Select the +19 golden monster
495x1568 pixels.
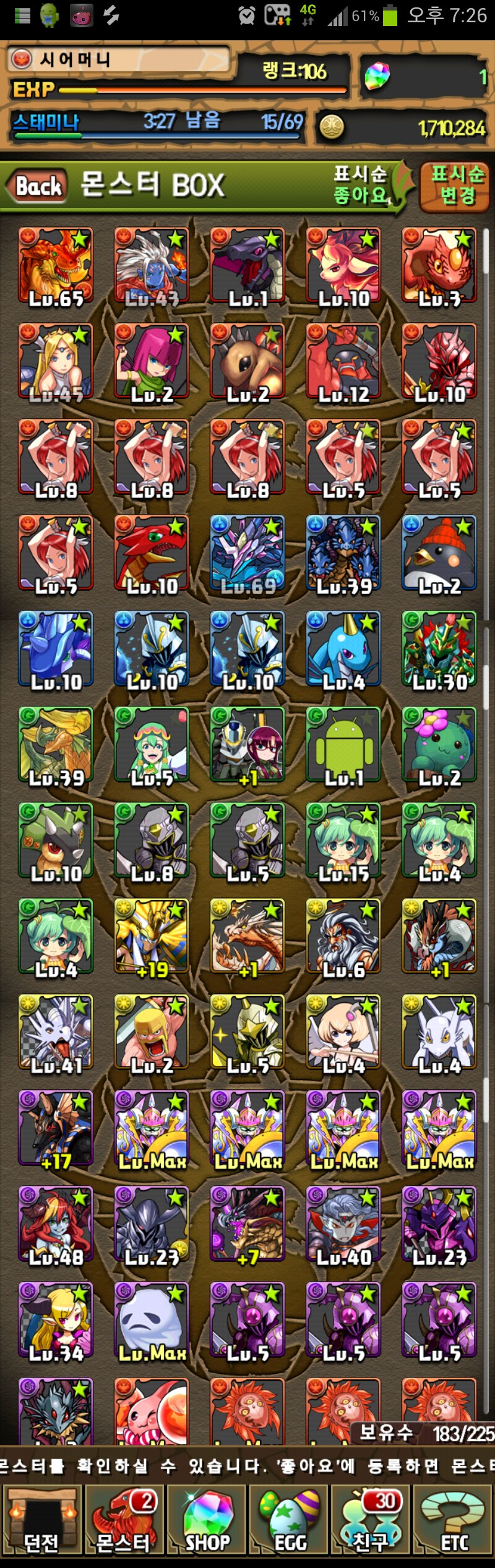point(152,937)
